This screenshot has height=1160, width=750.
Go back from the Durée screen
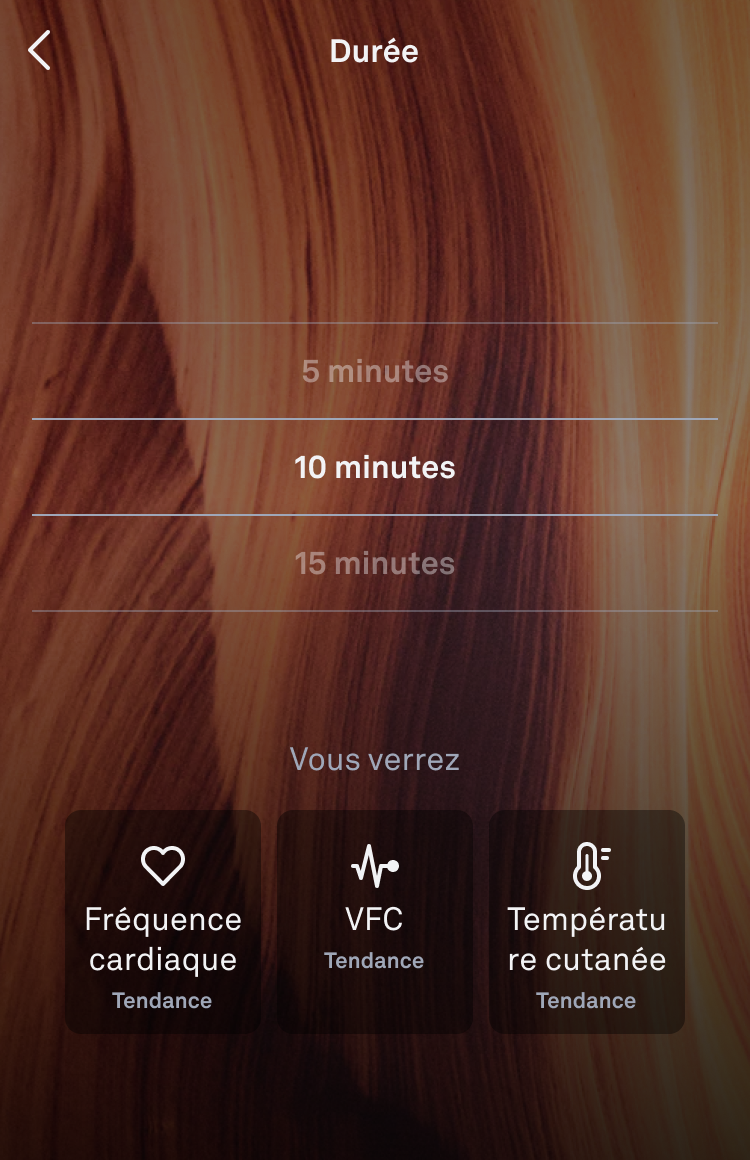(x=40, y=51)
